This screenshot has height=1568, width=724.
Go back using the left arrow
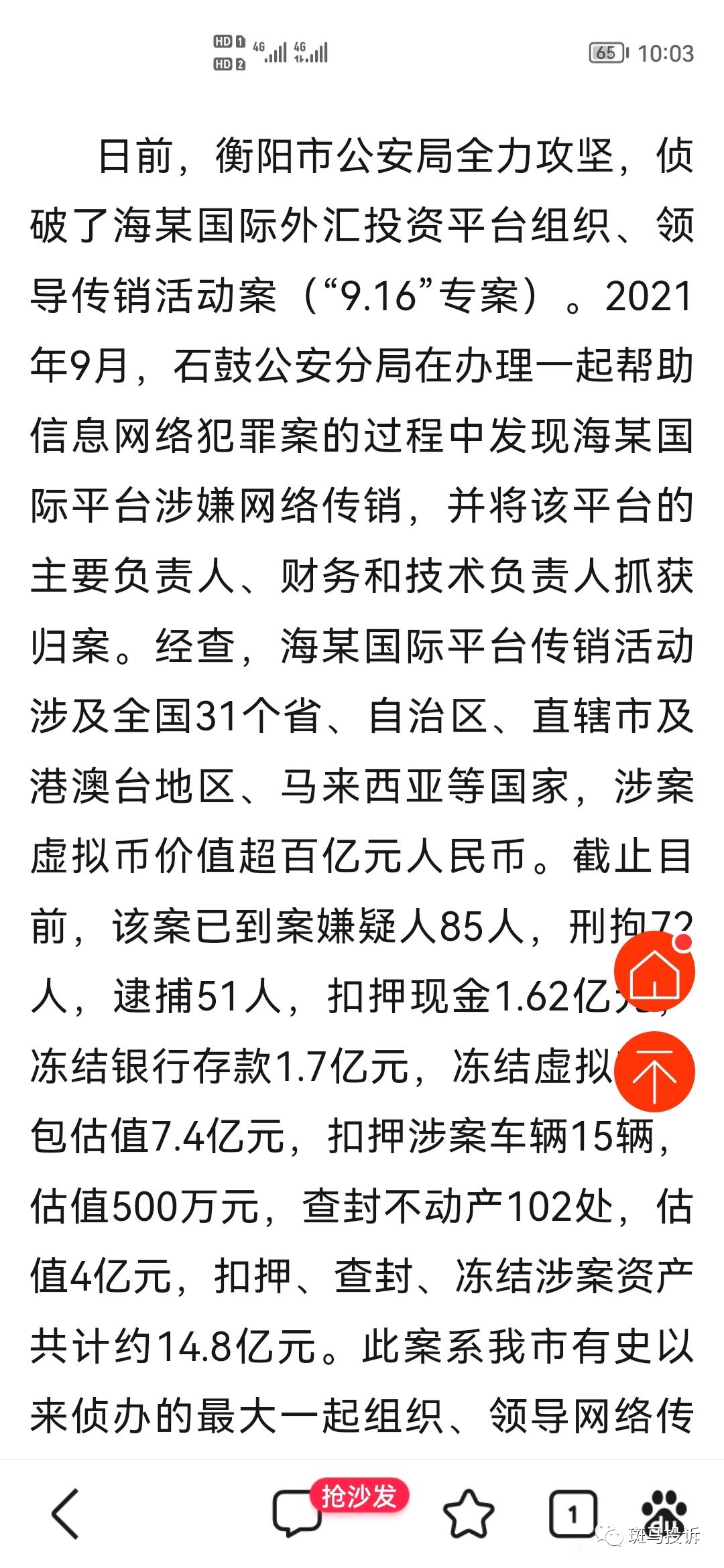[x=66, y=1513]
